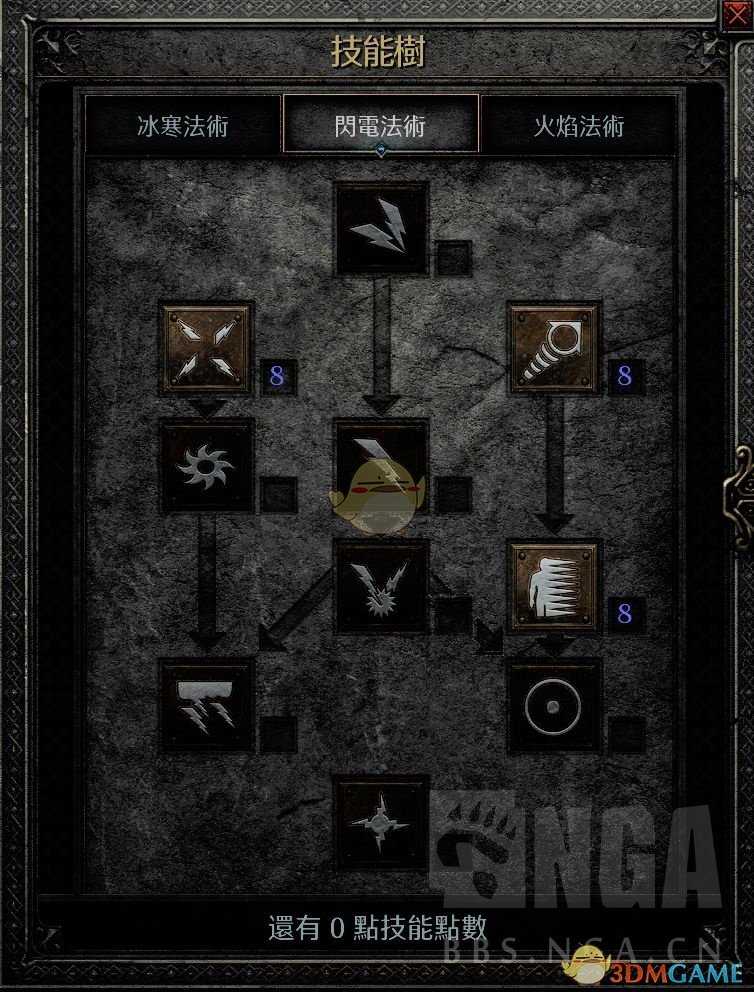This screenshot has height=992, width=754.
Task: Select the Chain Lightning forked bolt skill
Action: (381, 587)
